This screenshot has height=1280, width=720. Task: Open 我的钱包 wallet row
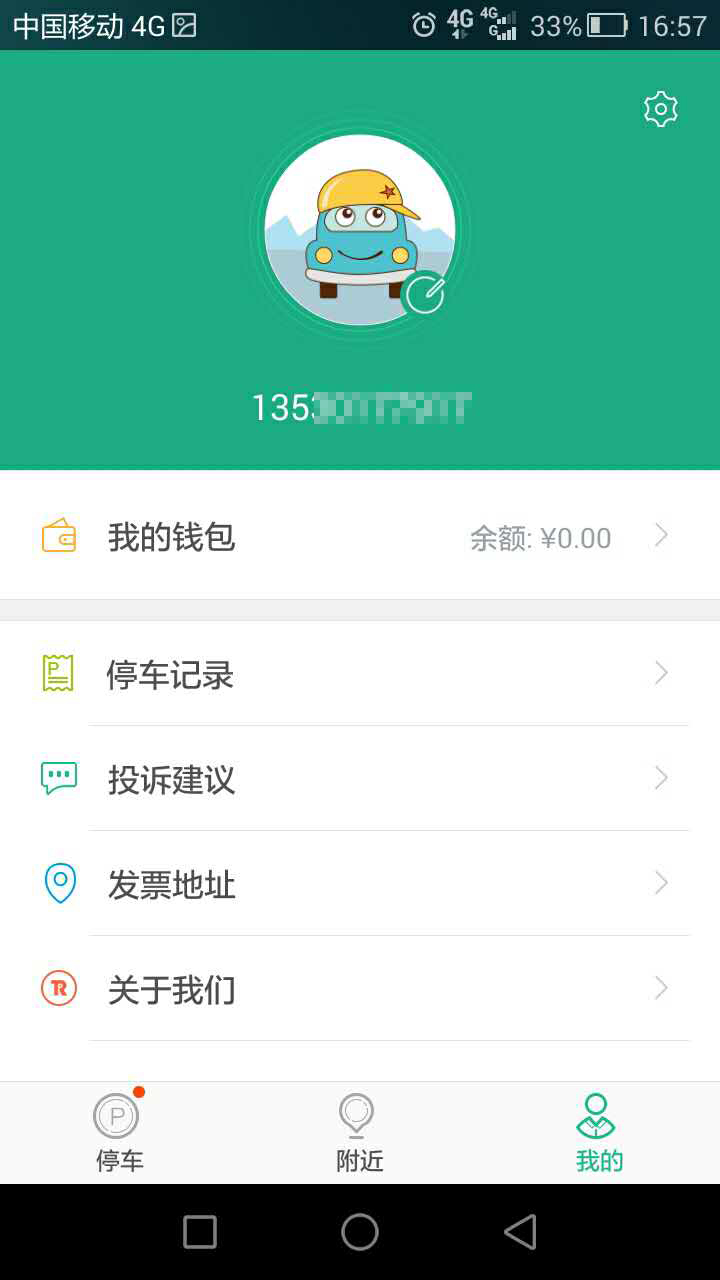click(360, 537)
